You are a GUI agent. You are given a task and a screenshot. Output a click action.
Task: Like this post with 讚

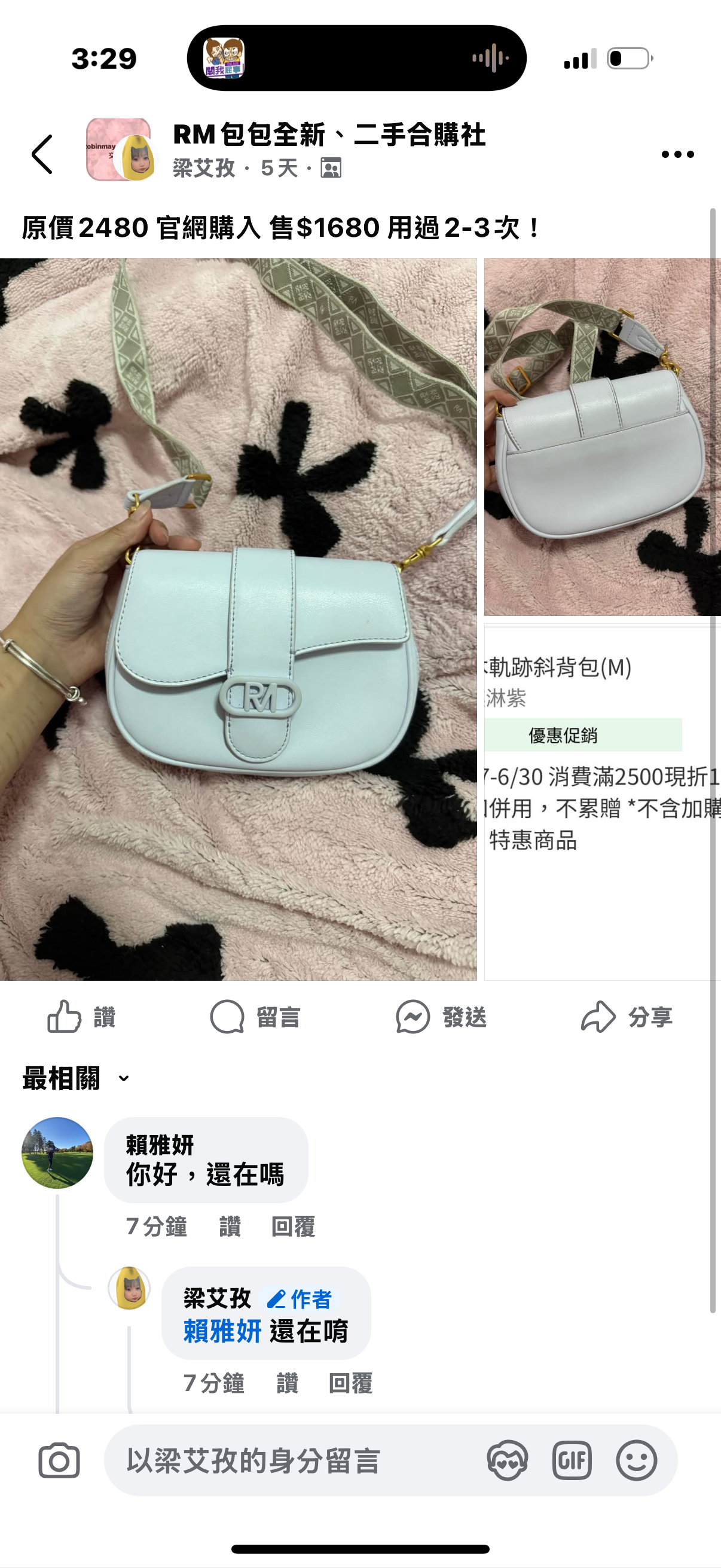81,1017
